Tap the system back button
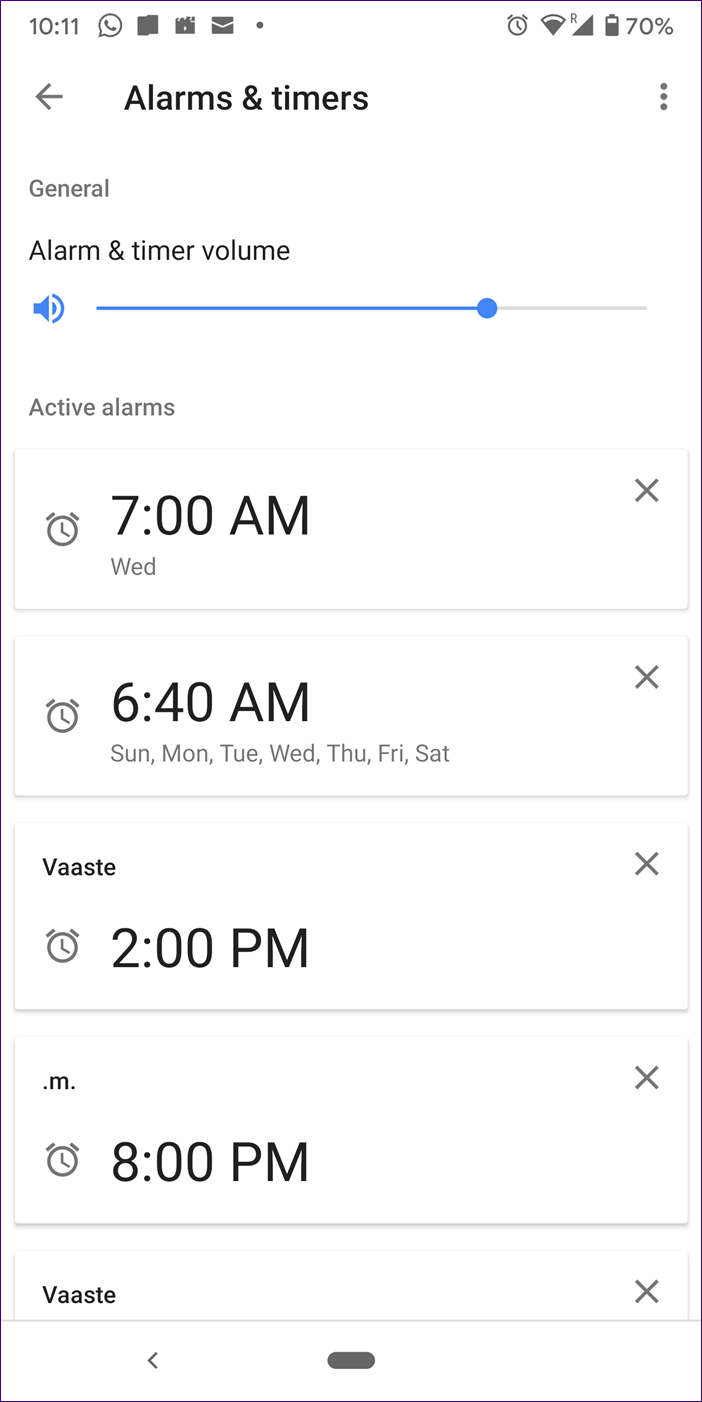The height and width of the screenshot is (1402, 702). 153,1360
